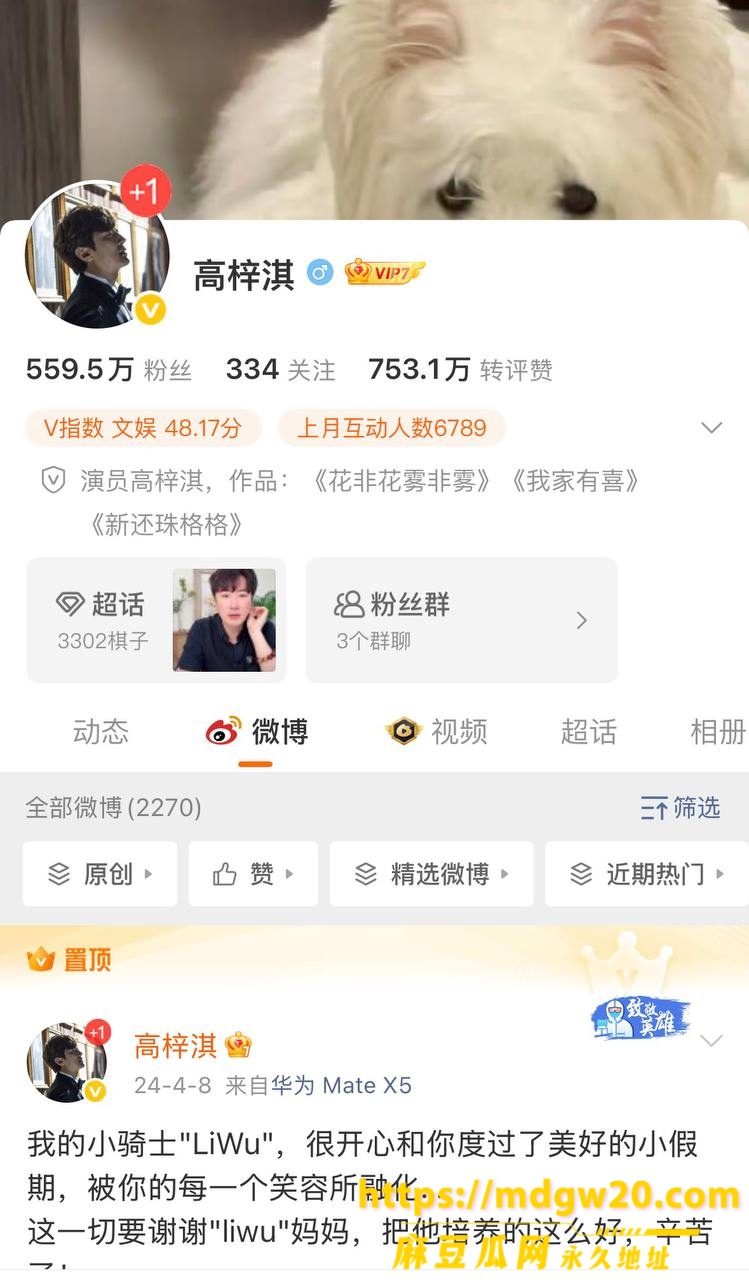Go to the 超话 tab
749x1280 pixels.
[588, 732]
